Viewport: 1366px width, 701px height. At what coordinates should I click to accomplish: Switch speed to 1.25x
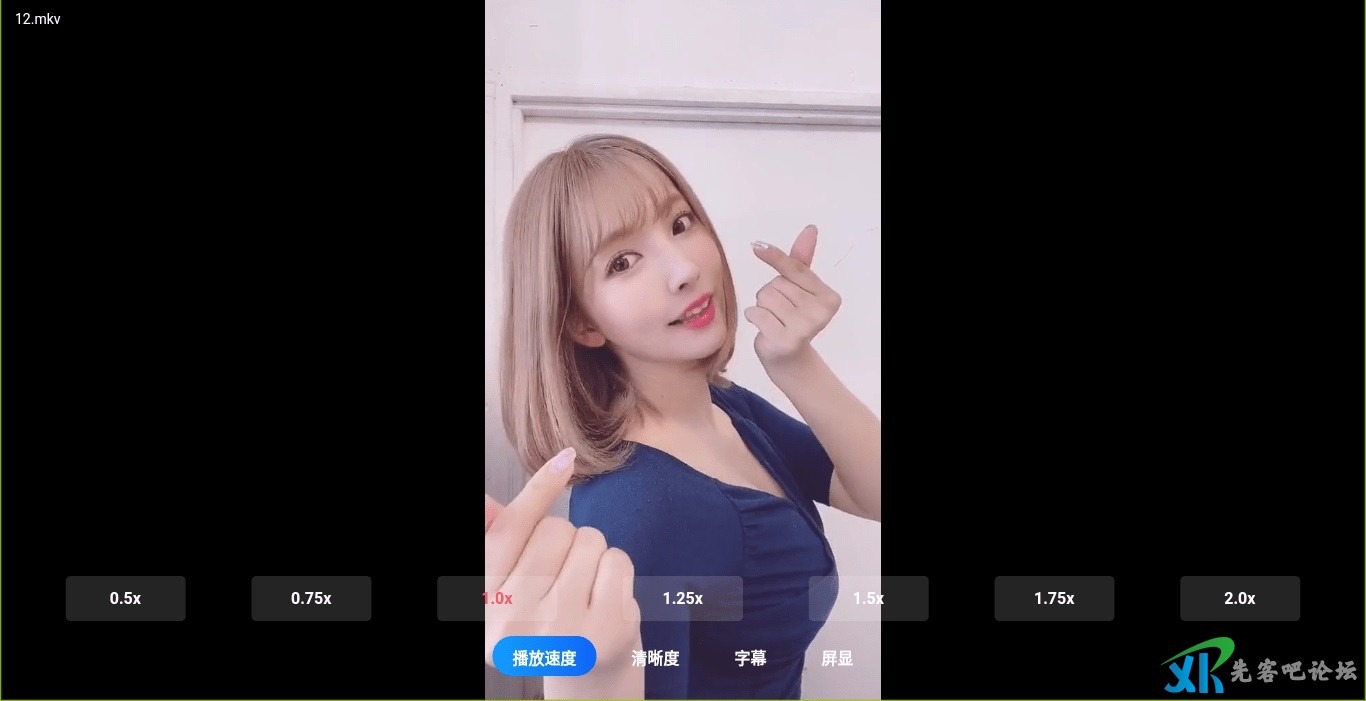pyautogui.click(x=682, y=598)
